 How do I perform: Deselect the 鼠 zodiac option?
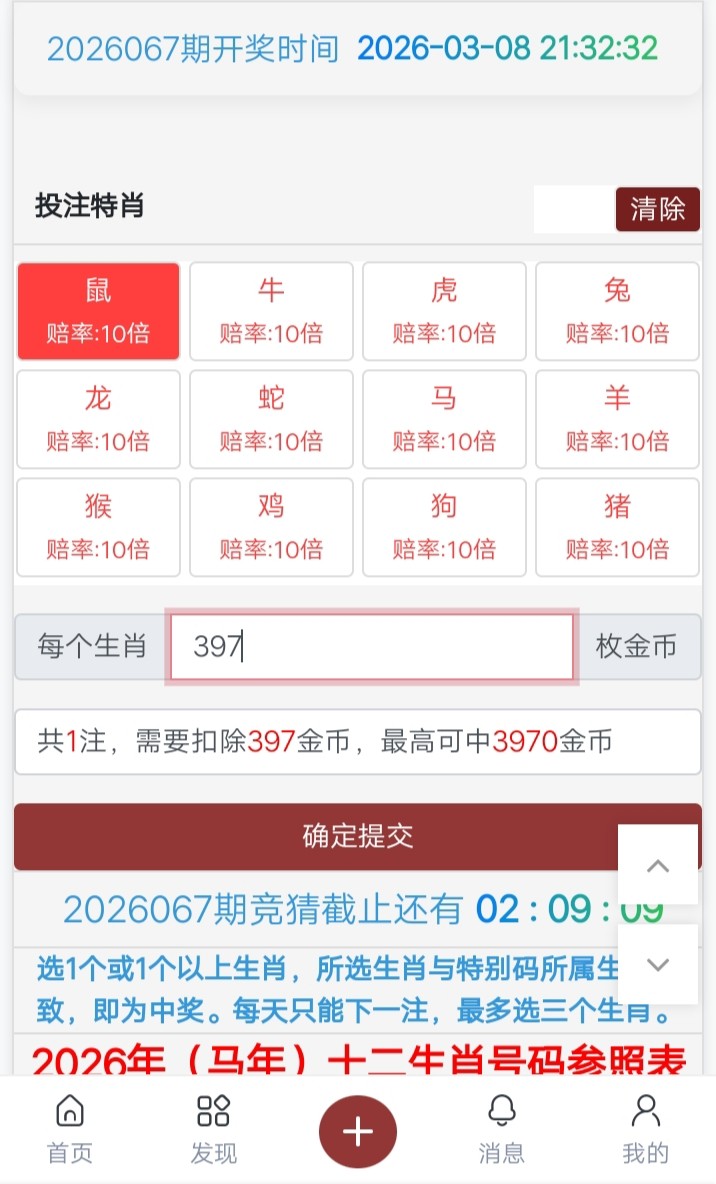(x=99, y=311)
